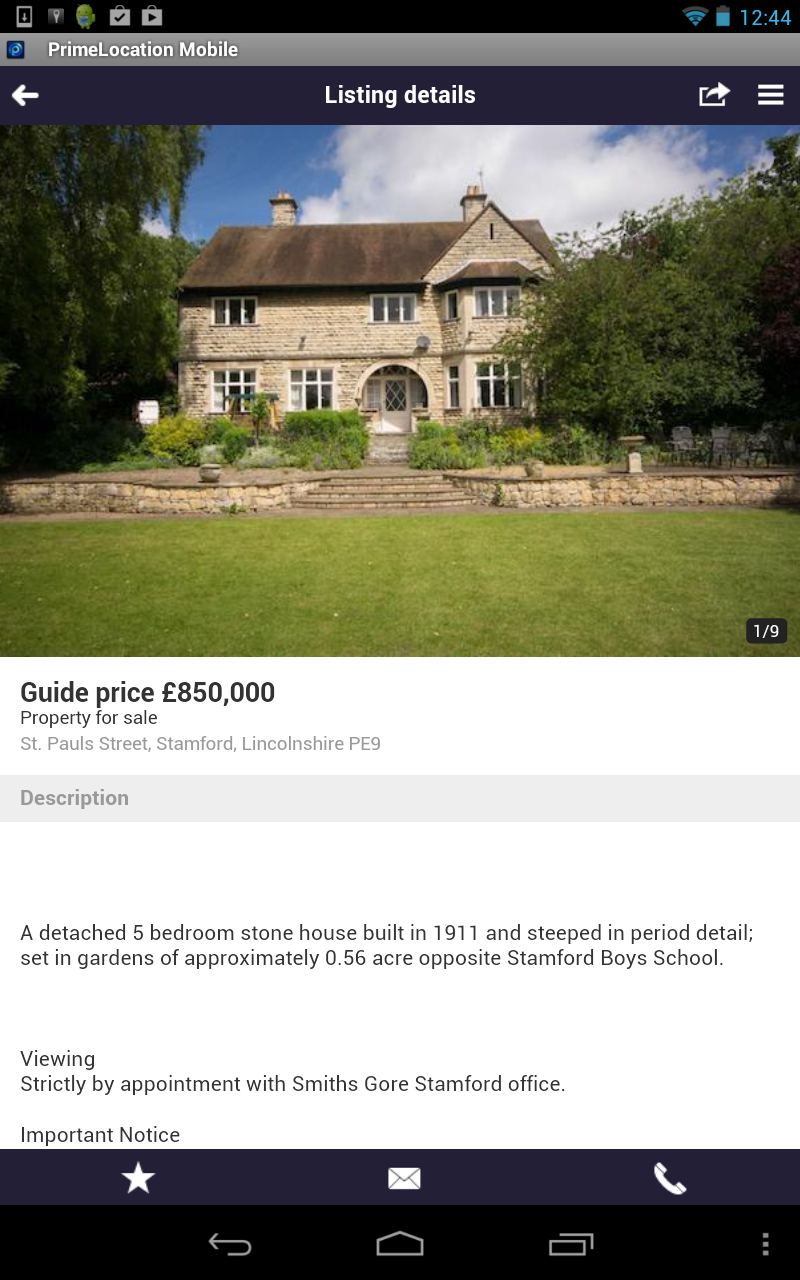Screen dimensions: 800x1280
Task: Tap the PrimeLocation Mobile notification banner
Action: click(142, 49)
